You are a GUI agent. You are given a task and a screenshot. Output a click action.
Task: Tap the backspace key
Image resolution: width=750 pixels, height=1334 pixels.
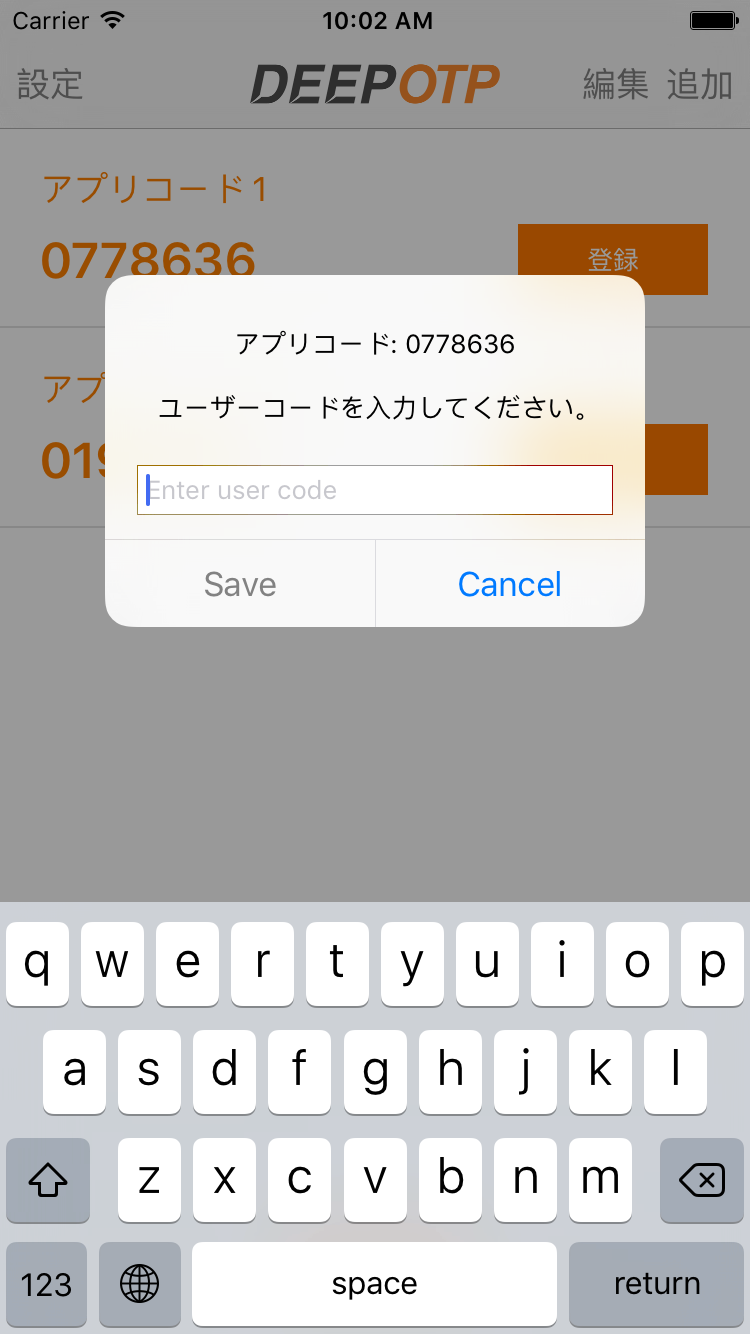pyautogui.click(x=701, y=1180)
